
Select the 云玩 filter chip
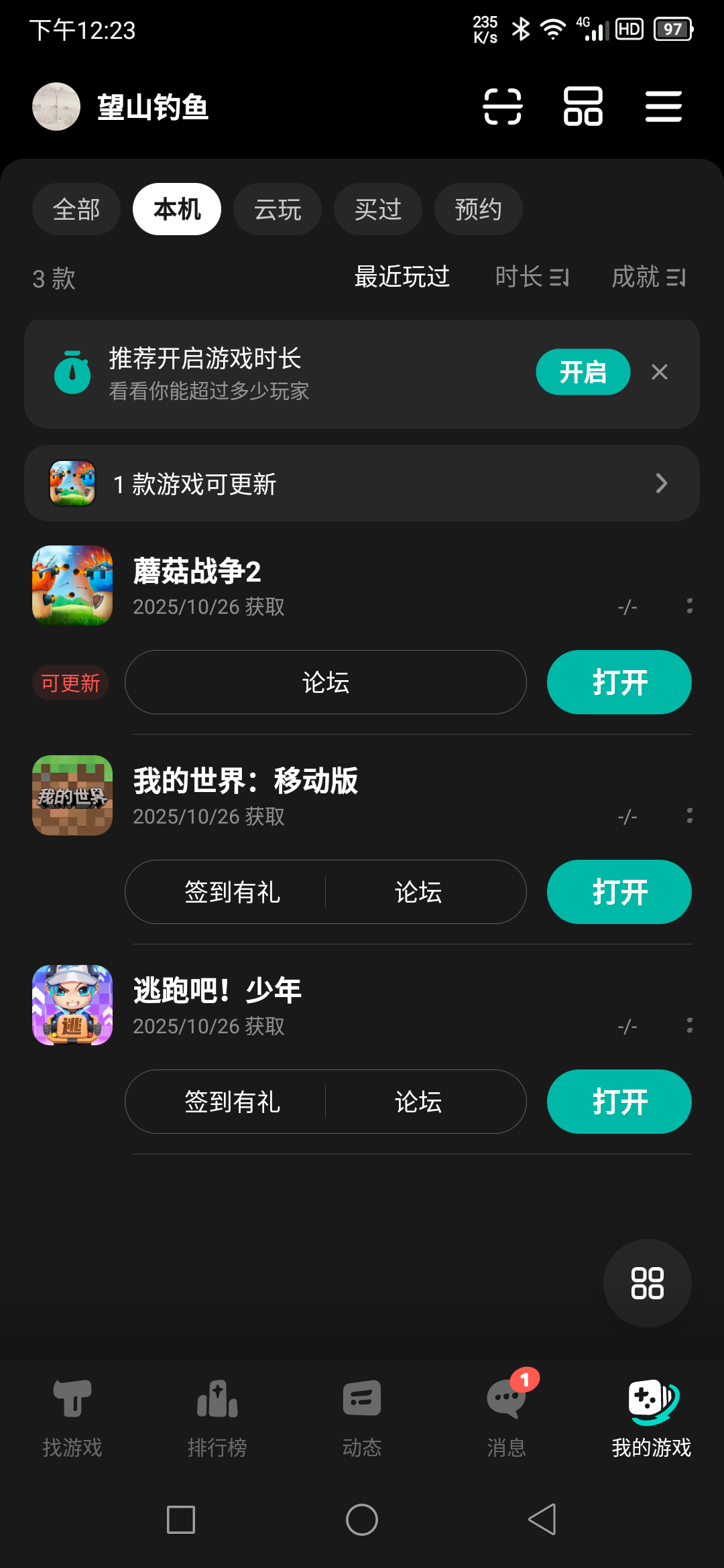(x=278, y=210)
